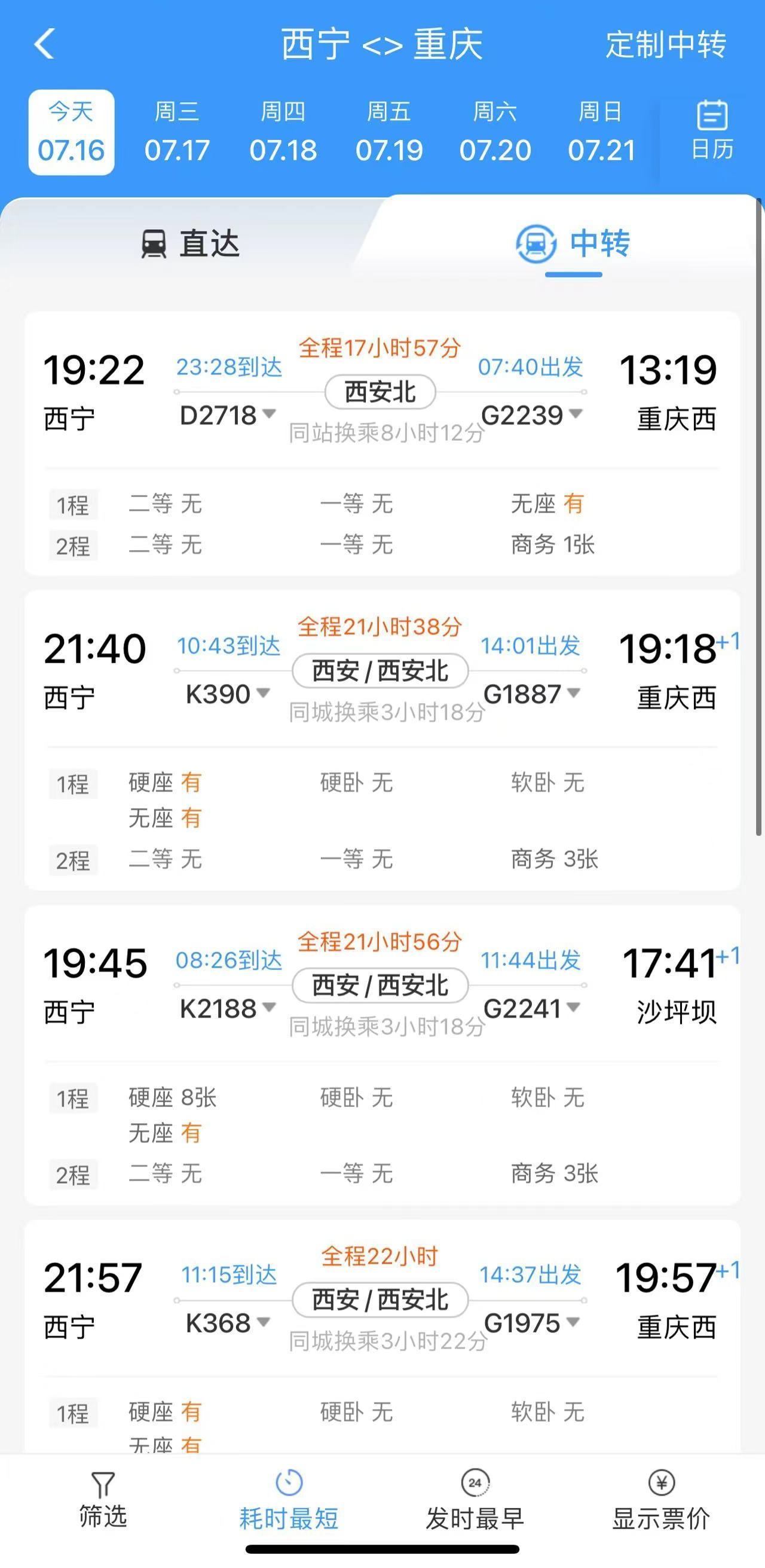Select the 周三 07.17 date
Screen dimensions: 765x1568
(x=177, y=132)
